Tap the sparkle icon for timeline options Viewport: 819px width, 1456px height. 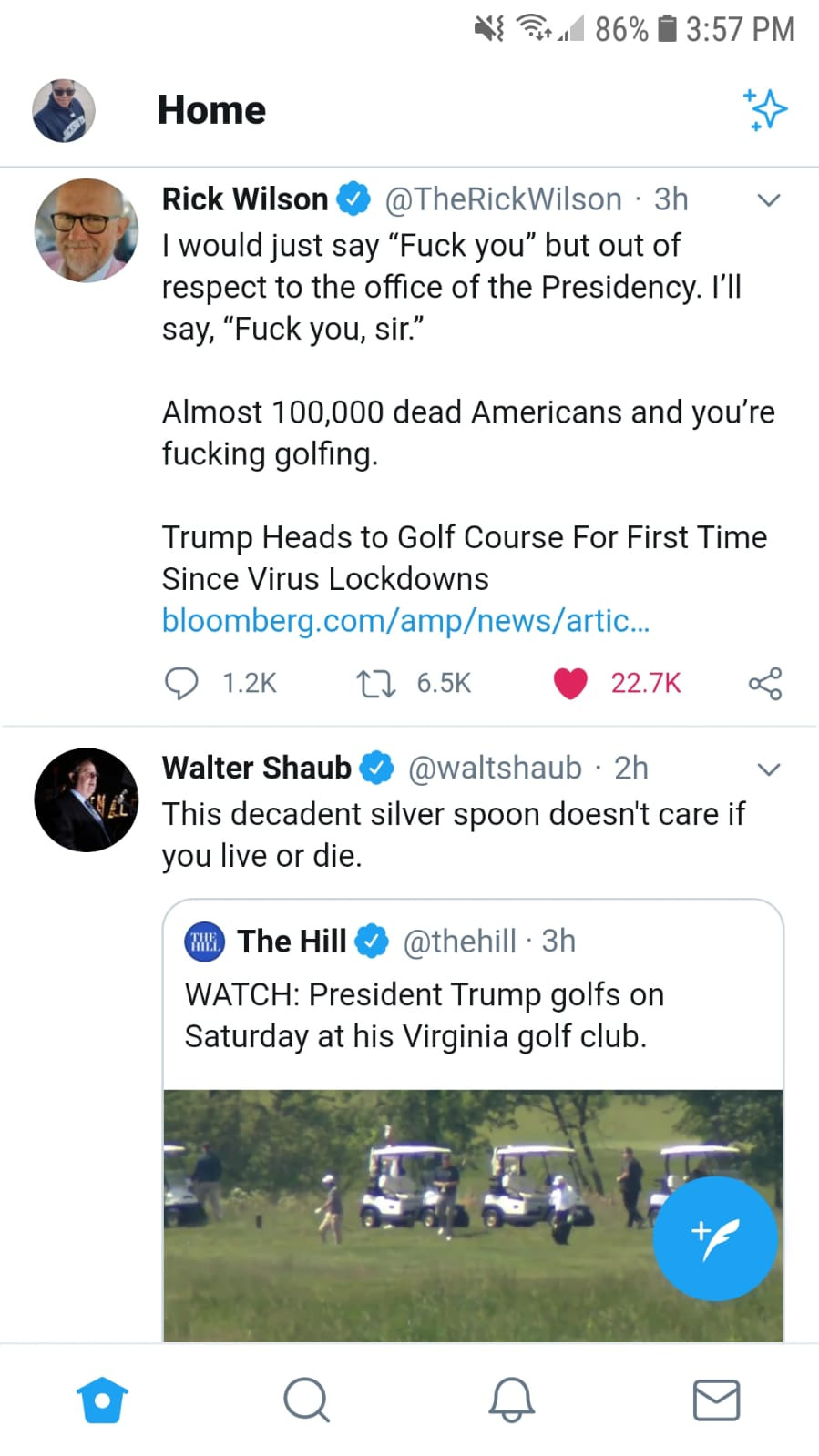point(764,109)
